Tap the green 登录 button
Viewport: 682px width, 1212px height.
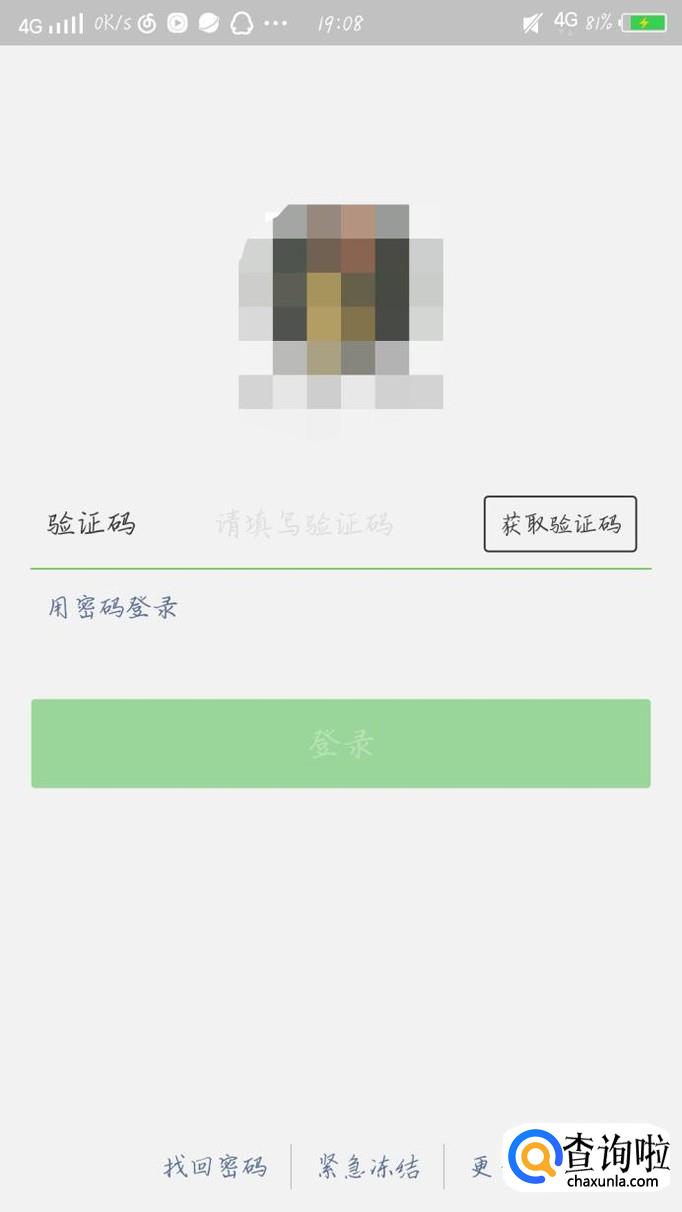[x=341, y=743]
